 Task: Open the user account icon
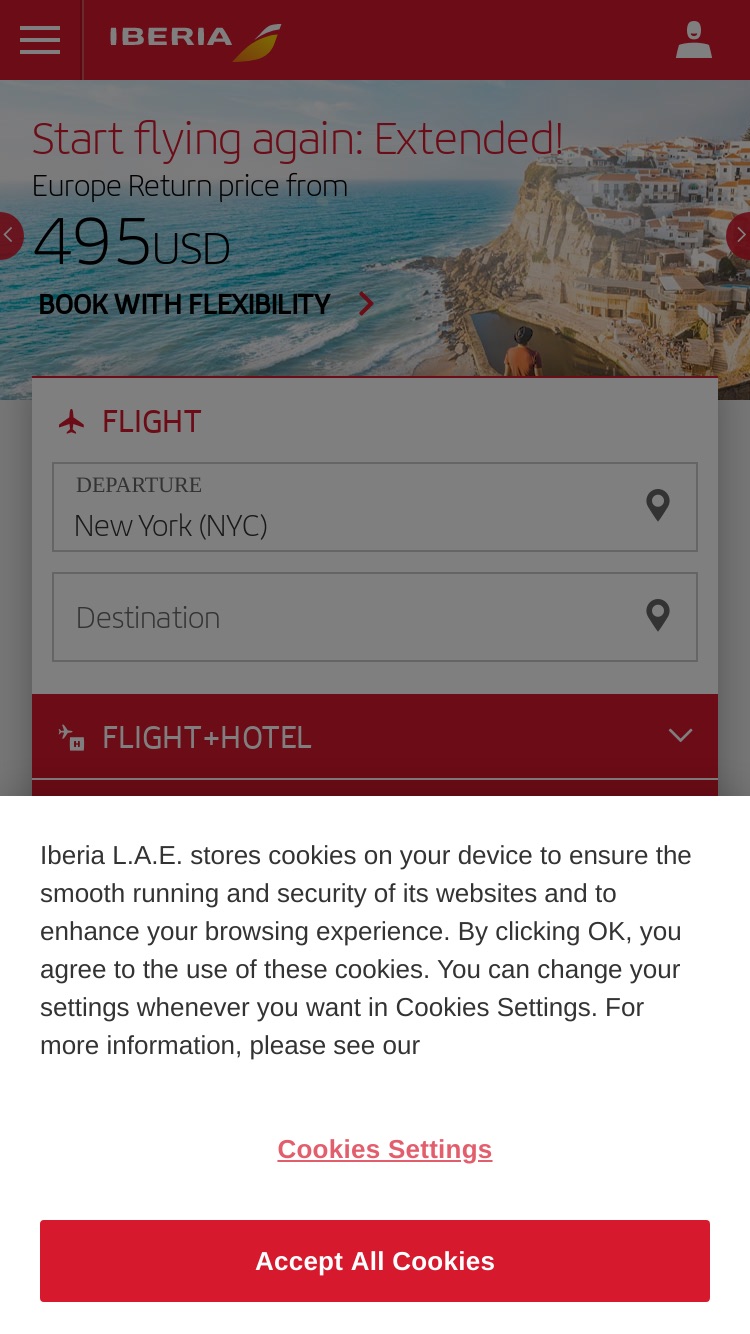(694, 40)
